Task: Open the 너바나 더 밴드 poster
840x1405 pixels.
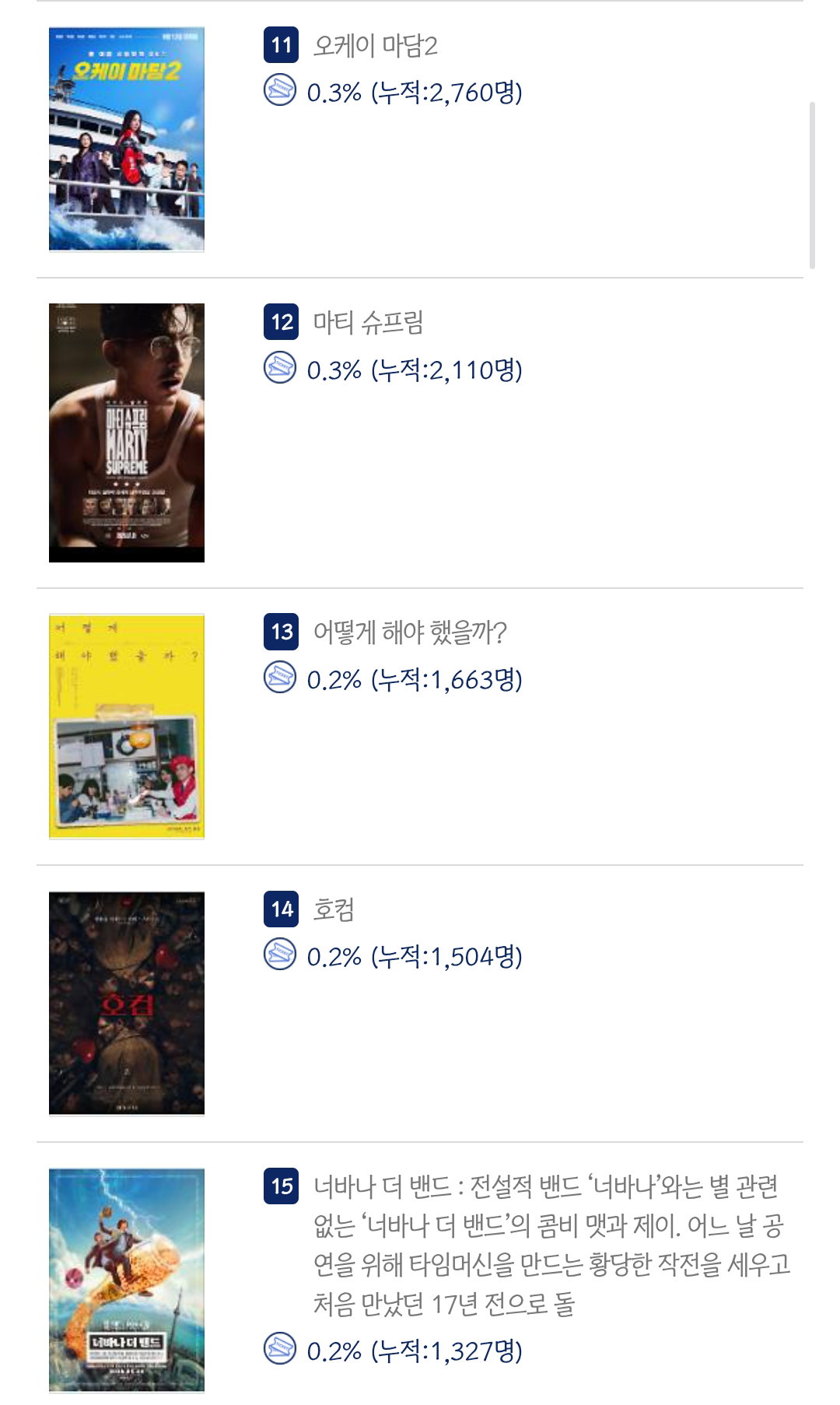Action: tap(127, 1281)
